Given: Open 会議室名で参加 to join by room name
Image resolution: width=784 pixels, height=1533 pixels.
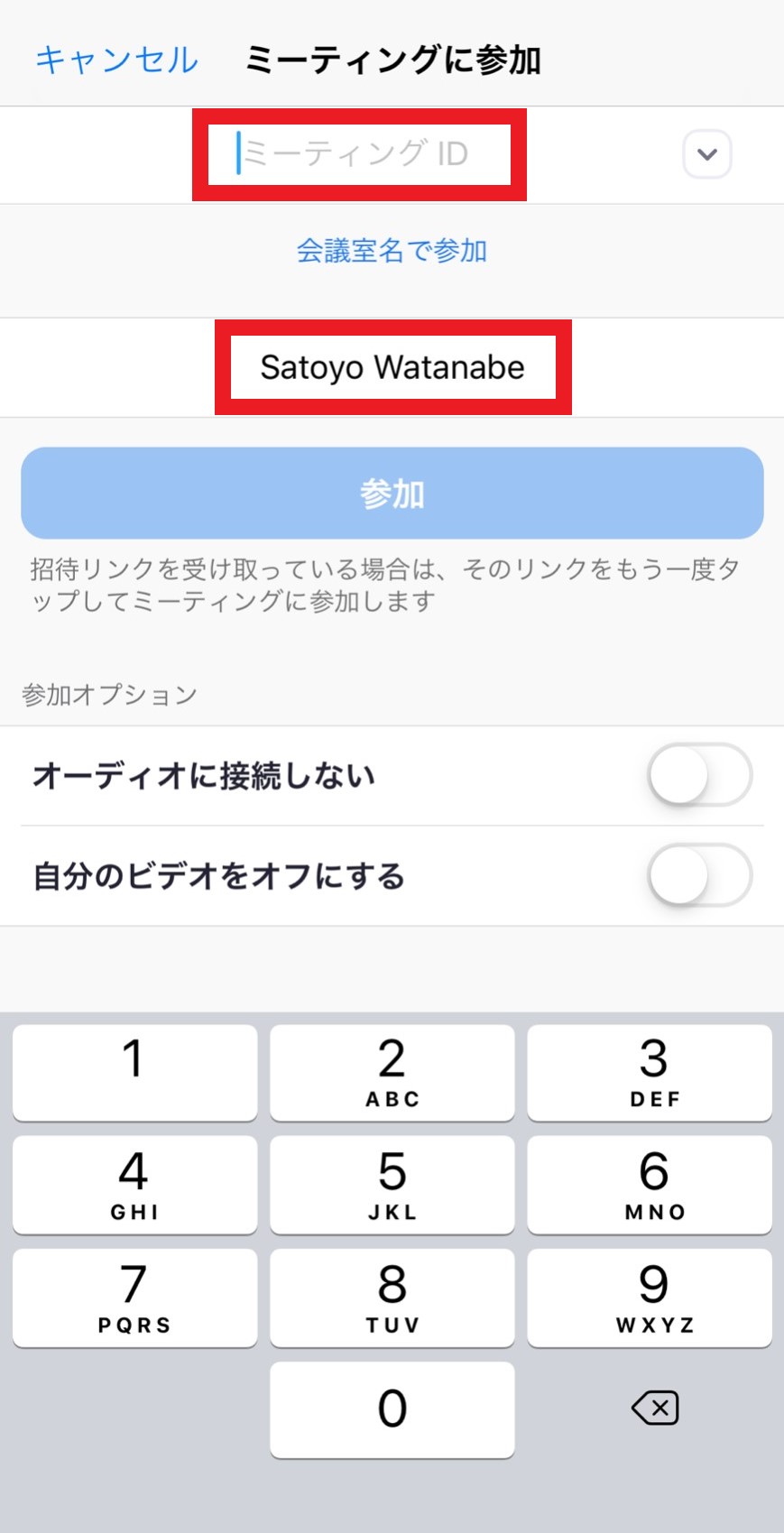Looking at the screenshot, I should click(392, 251).
